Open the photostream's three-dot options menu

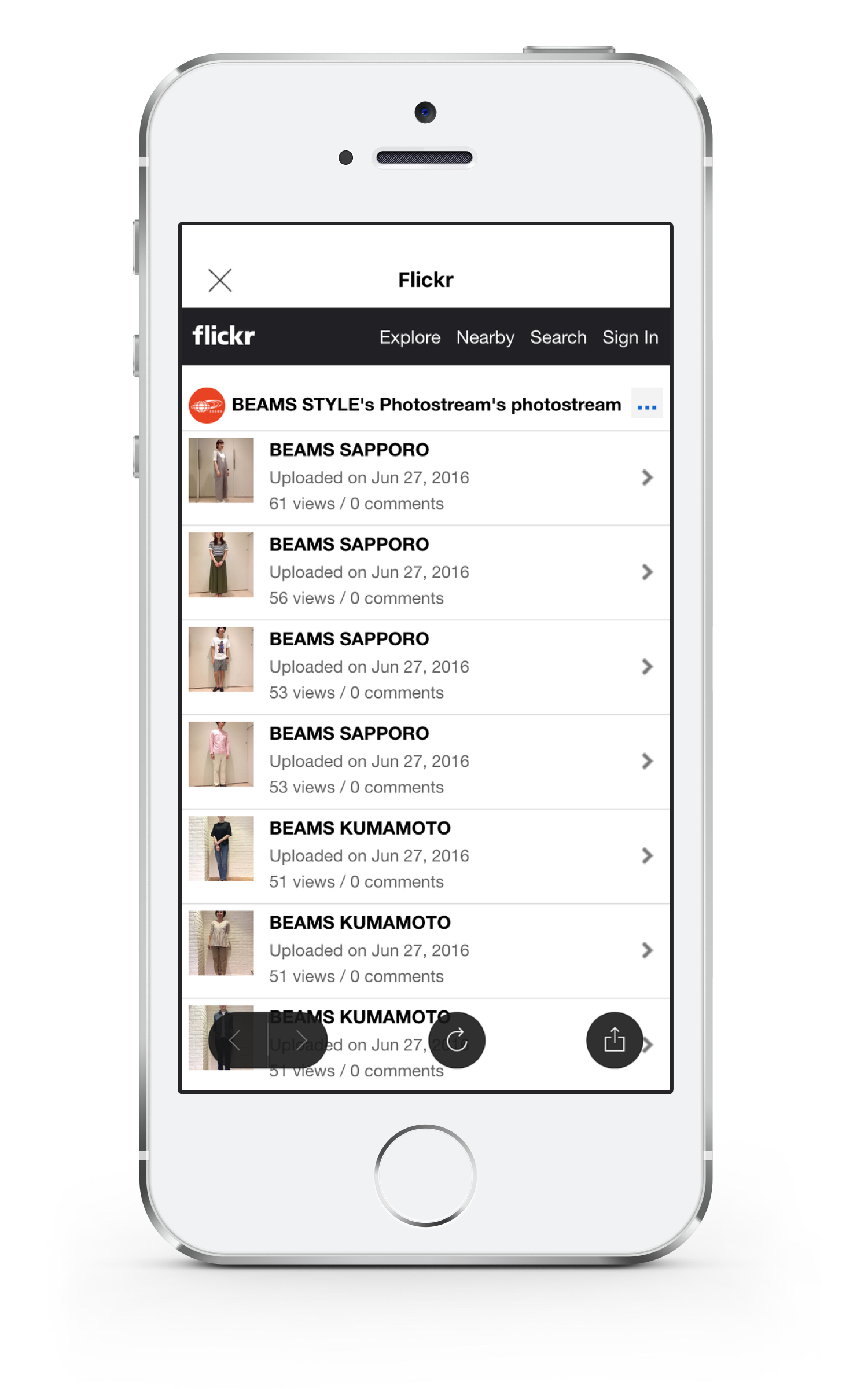[646, 405]
